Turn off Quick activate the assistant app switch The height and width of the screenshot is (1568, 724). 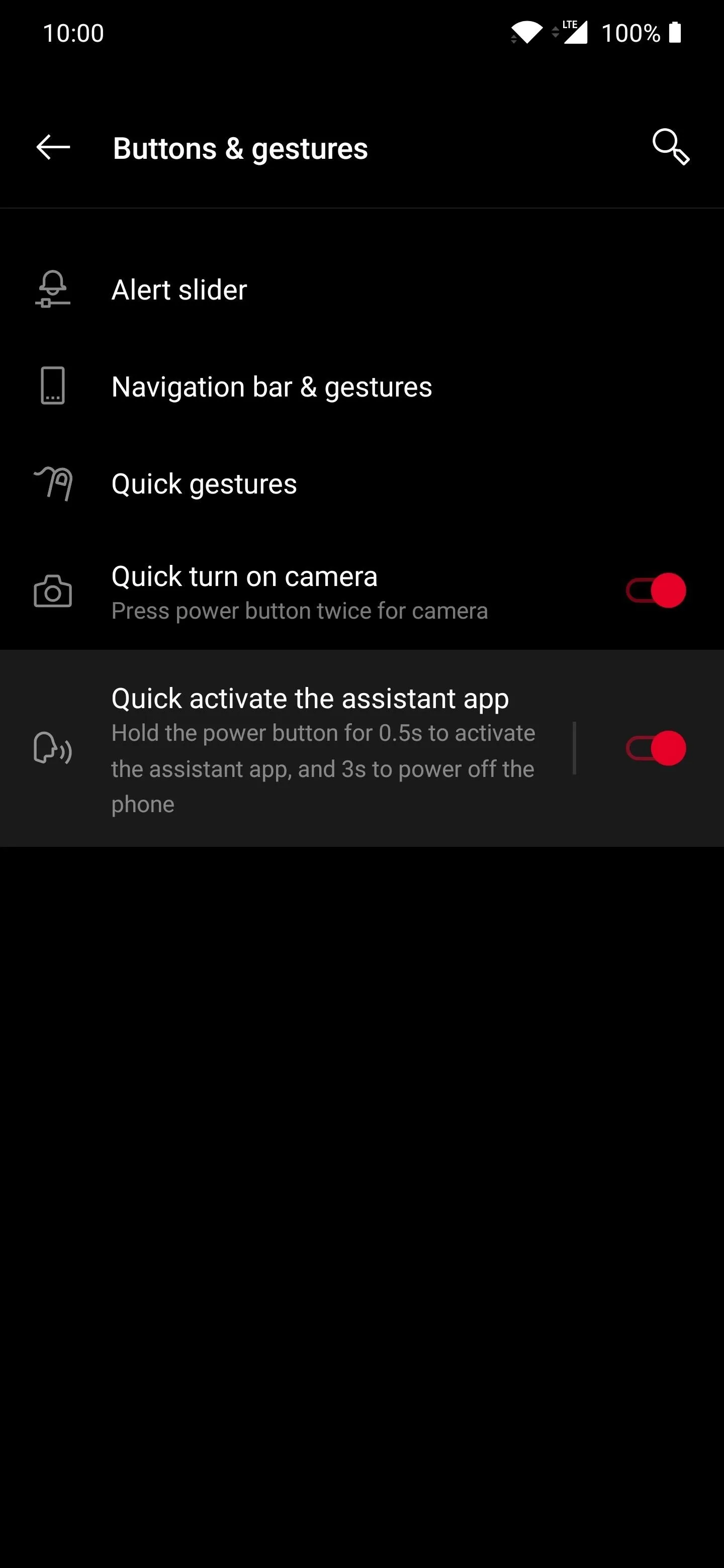click(656, 748)
